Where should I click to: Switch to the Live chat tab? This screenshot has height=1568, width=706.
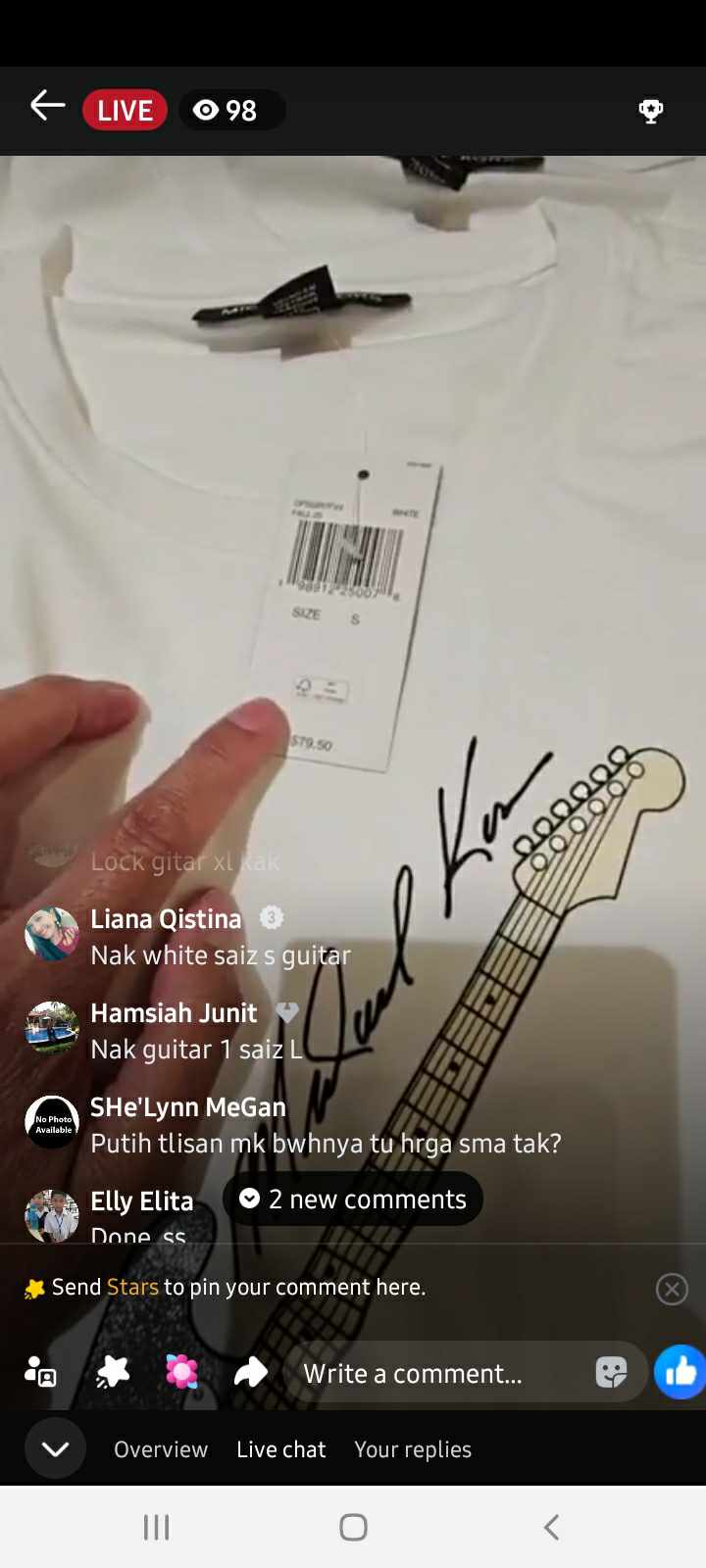[x=280, y=1449]
